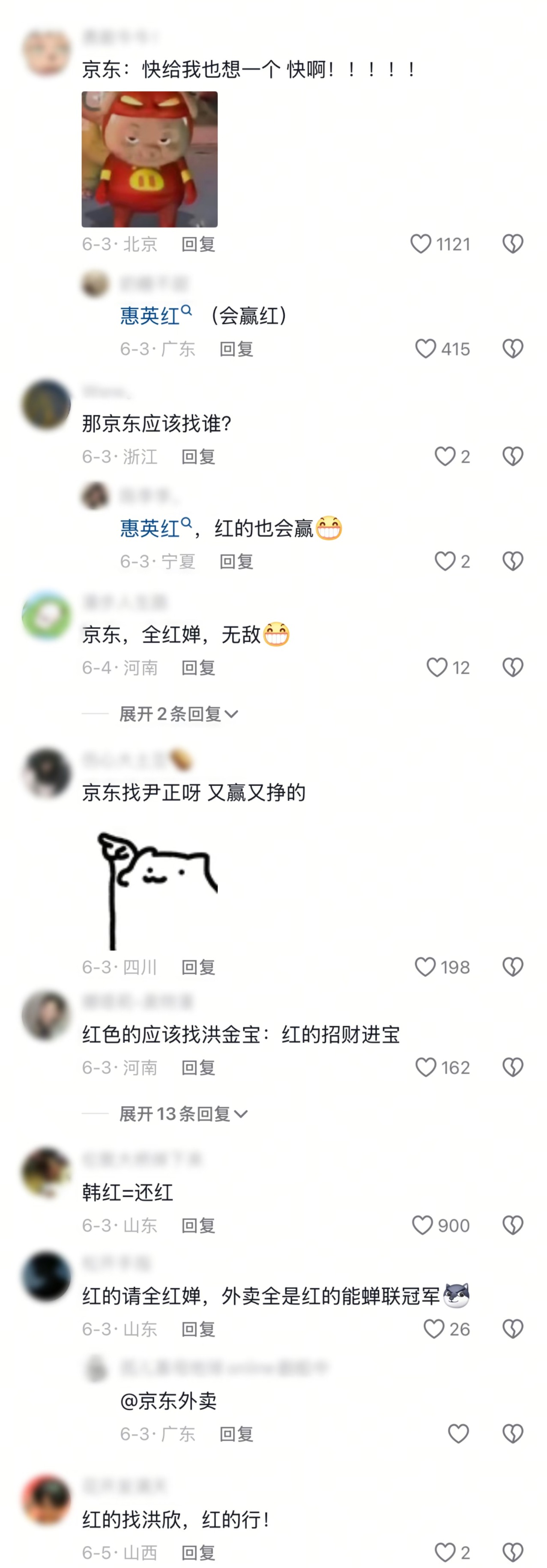The width and height of the screenshot is (547, 1568).
Task: Reply to the Beijing comment about 京东
Action: (x=198, y=244)
